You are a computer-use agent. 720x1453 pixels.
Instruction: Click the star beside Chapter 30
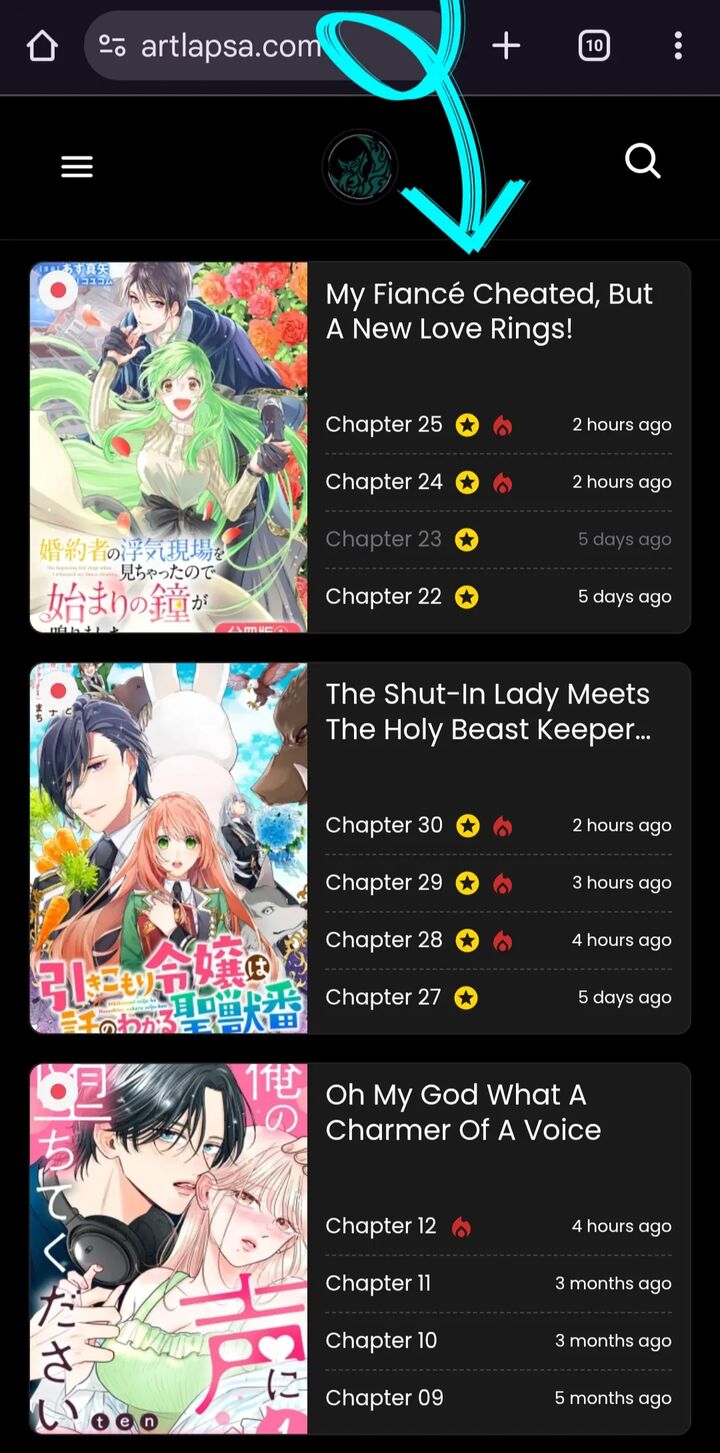[x=468, y=825]
